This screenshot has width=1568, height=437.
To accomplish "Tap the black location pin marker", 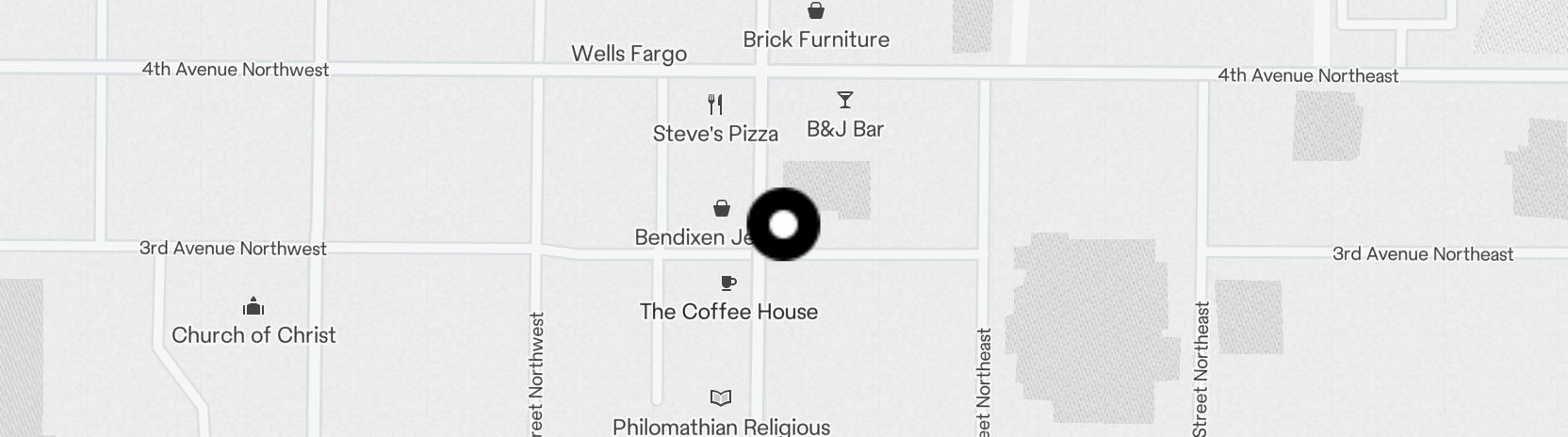I will 783,224.
